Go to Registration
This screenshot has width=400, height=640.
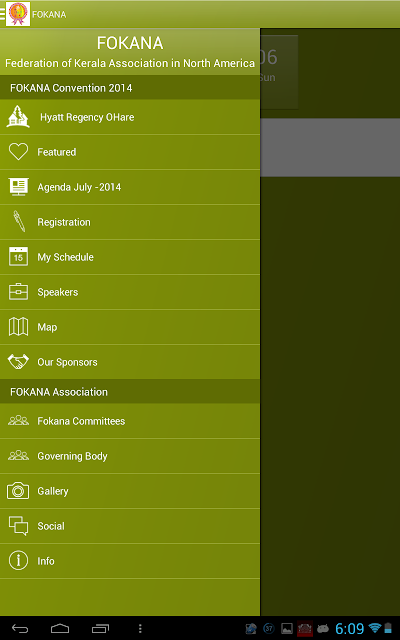[130, 222]
